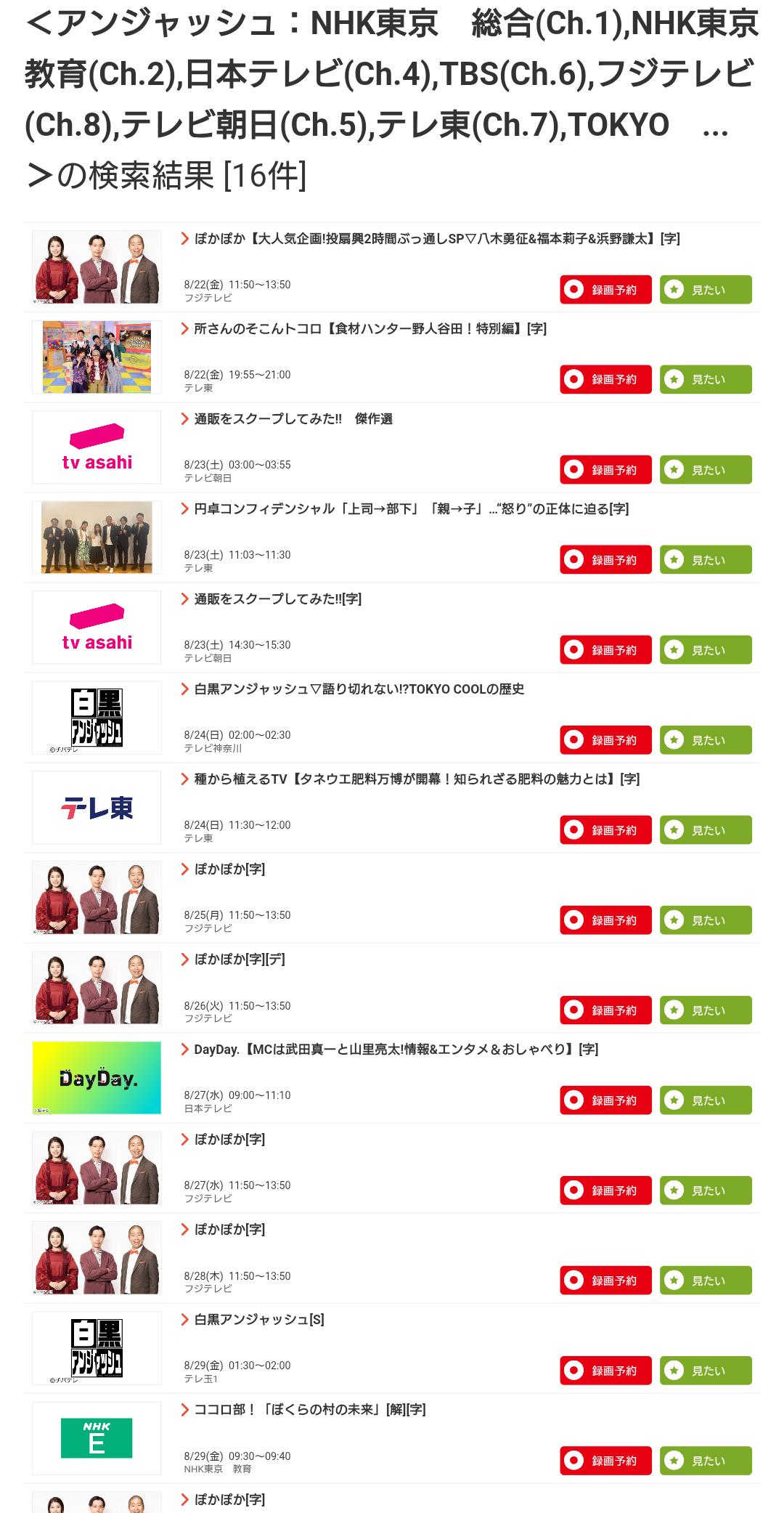The width and height of the screenshot is (784, 1513).
Task: Open 白黒アンジャッシュ TOKYO COOLの歴史 link
Action: (x=359, y=689)
